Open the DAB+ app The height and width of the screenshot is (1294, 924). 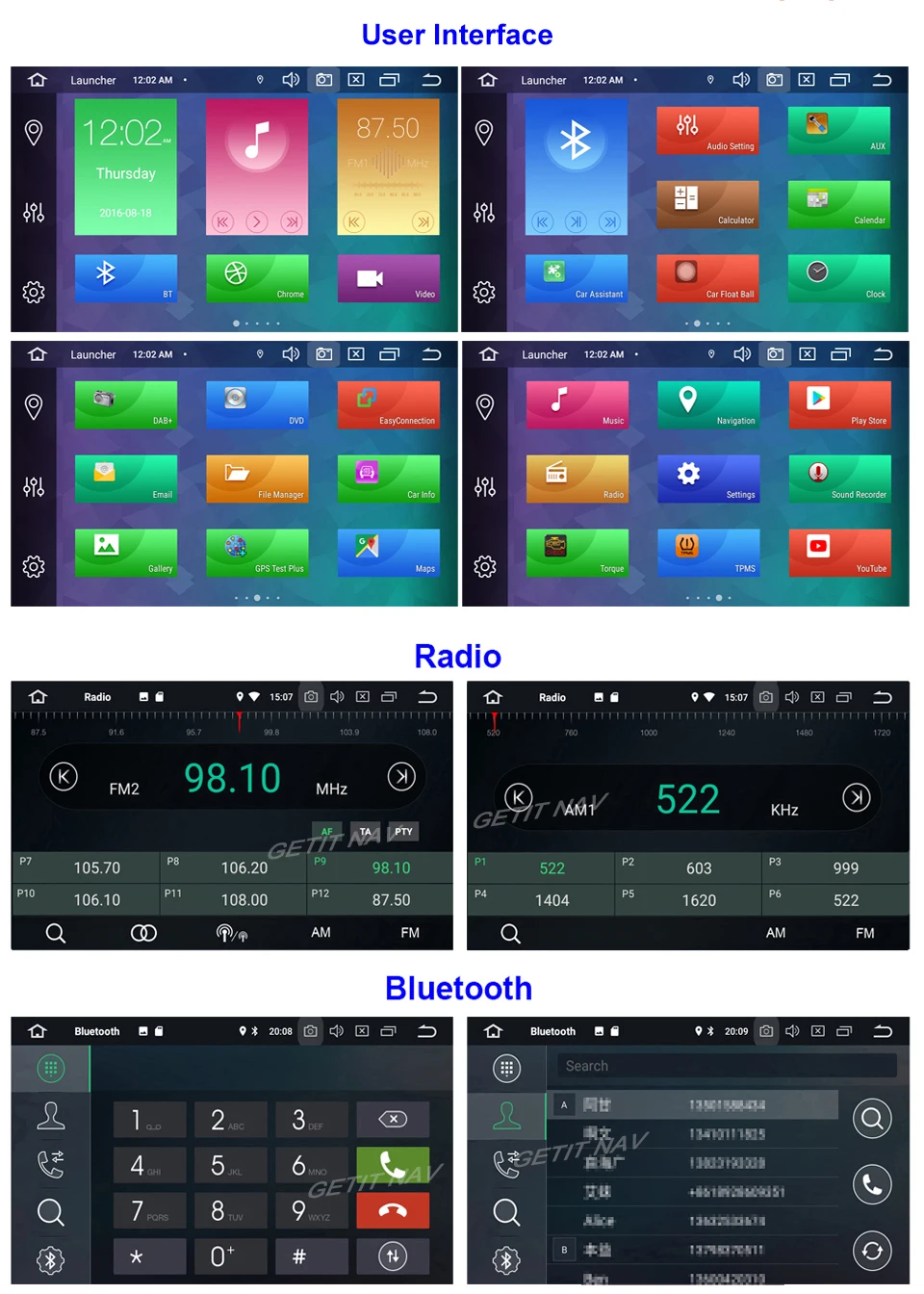pos(125,404)
